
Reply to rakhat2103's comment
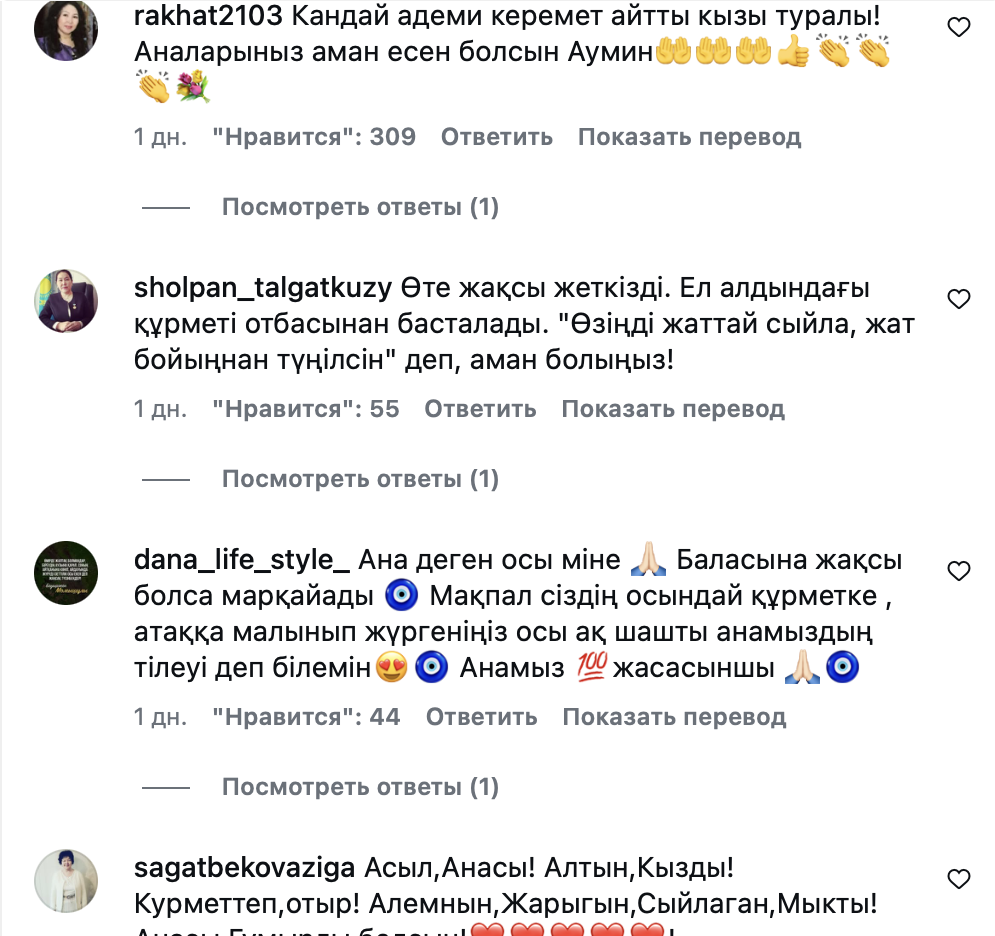click(496, 137)
